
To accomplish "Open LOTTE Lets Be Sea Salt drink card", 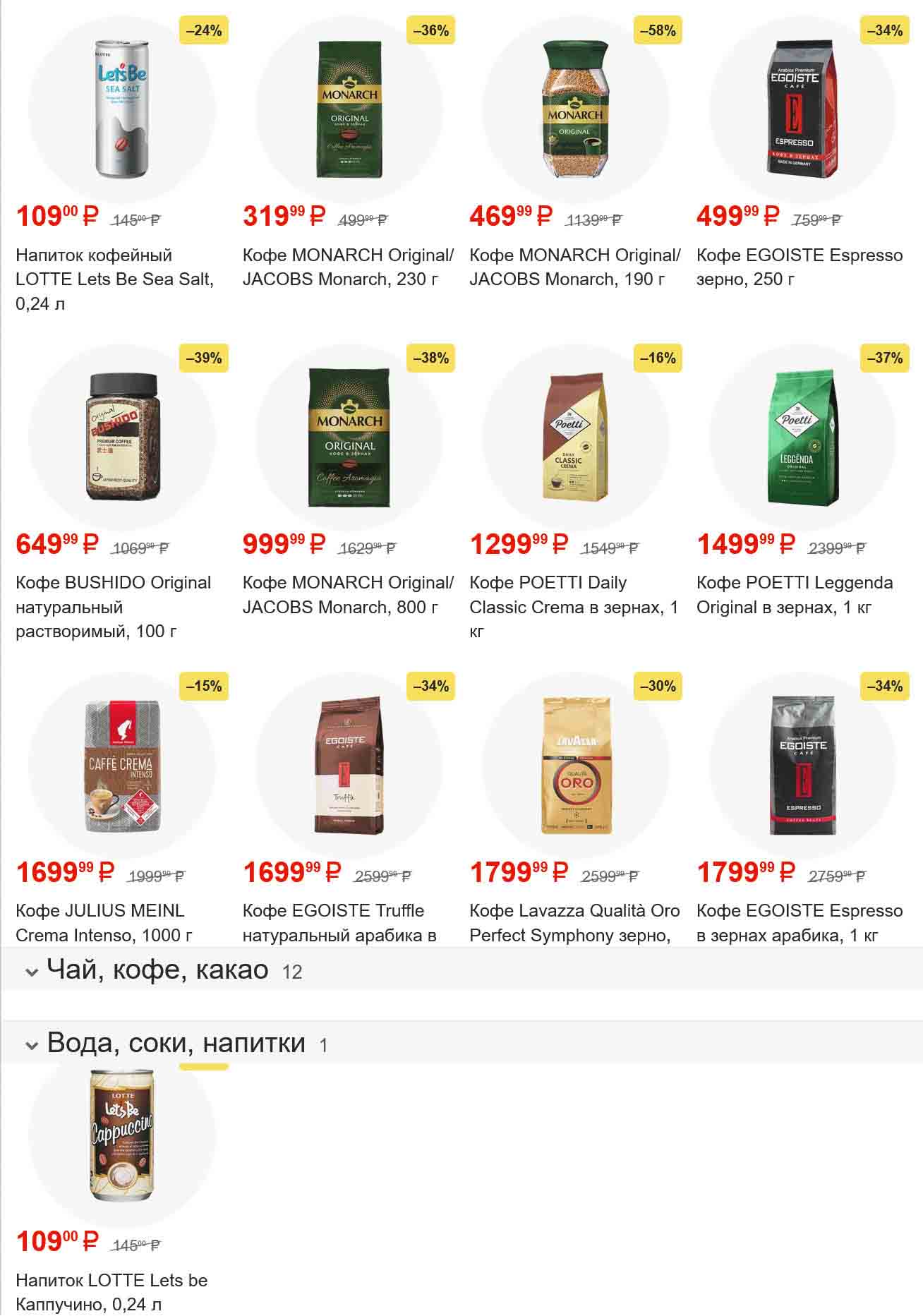I will click(x=121, y=109).
